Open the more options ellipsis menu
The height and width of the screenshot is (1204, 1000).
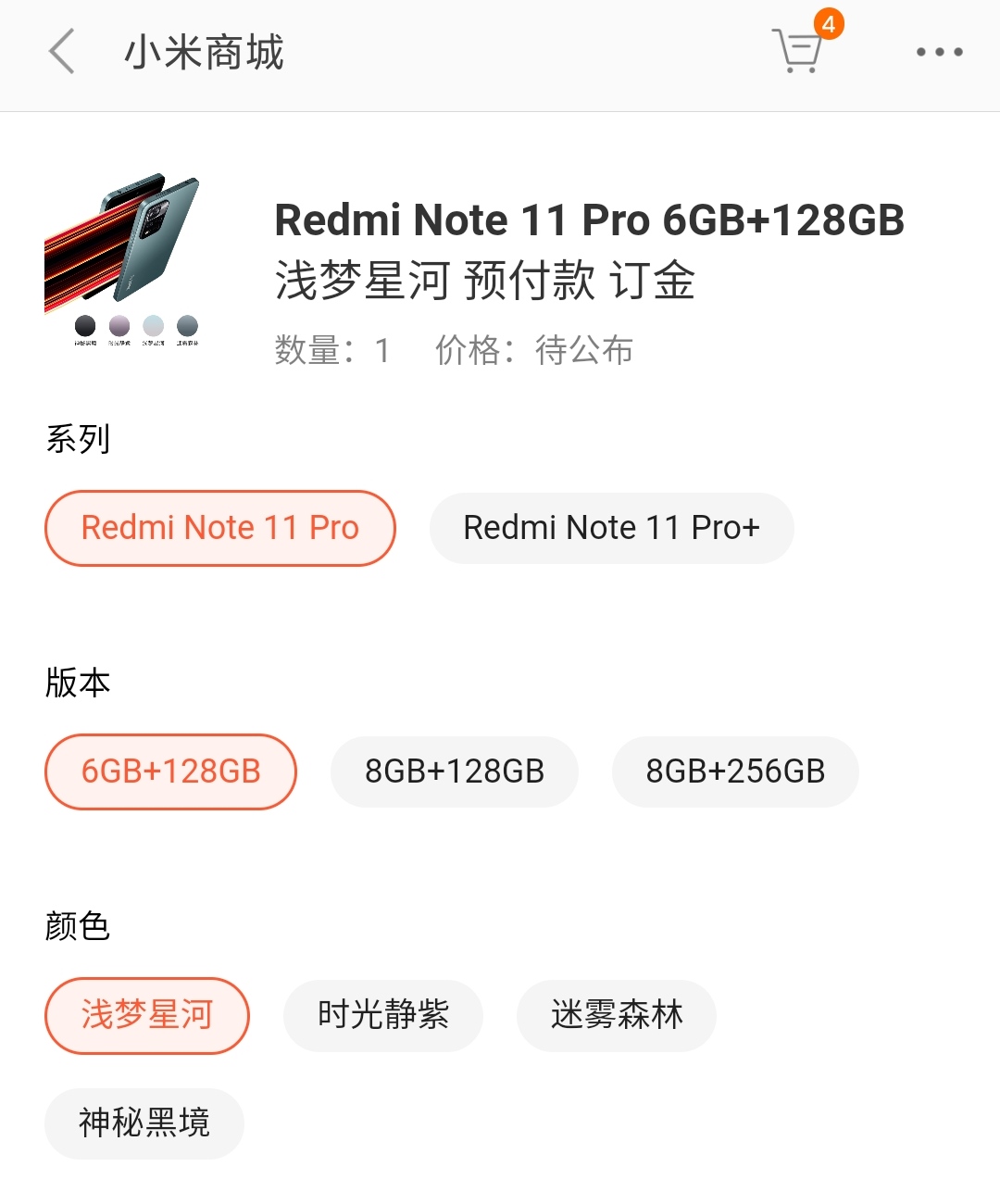click(939, 54)
